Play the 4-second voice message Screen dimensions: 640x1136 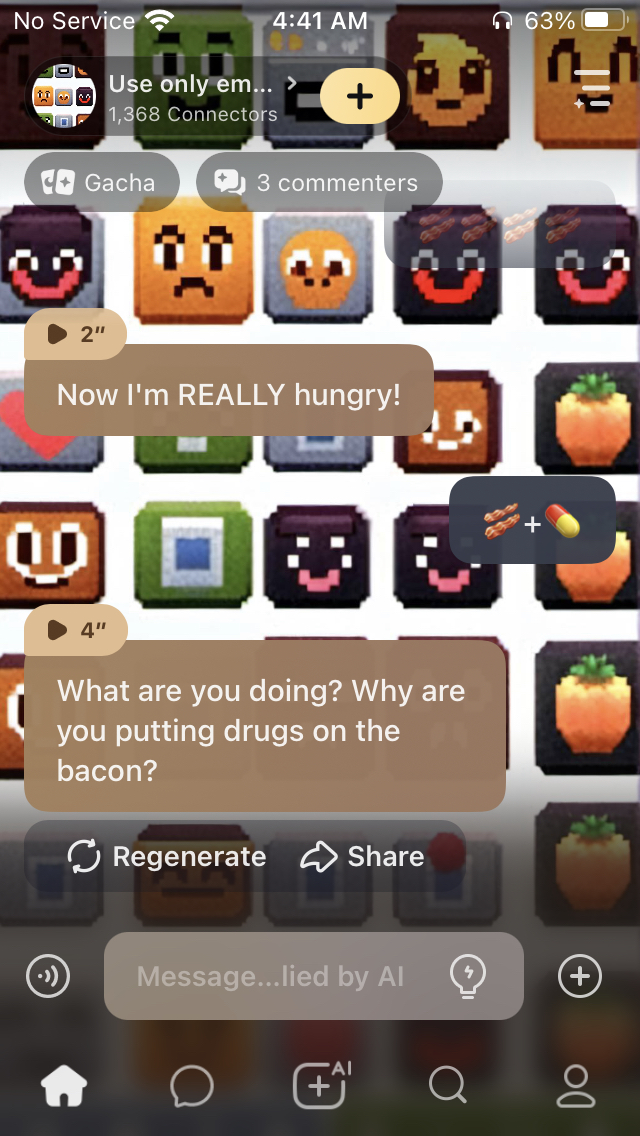(75, 630)
